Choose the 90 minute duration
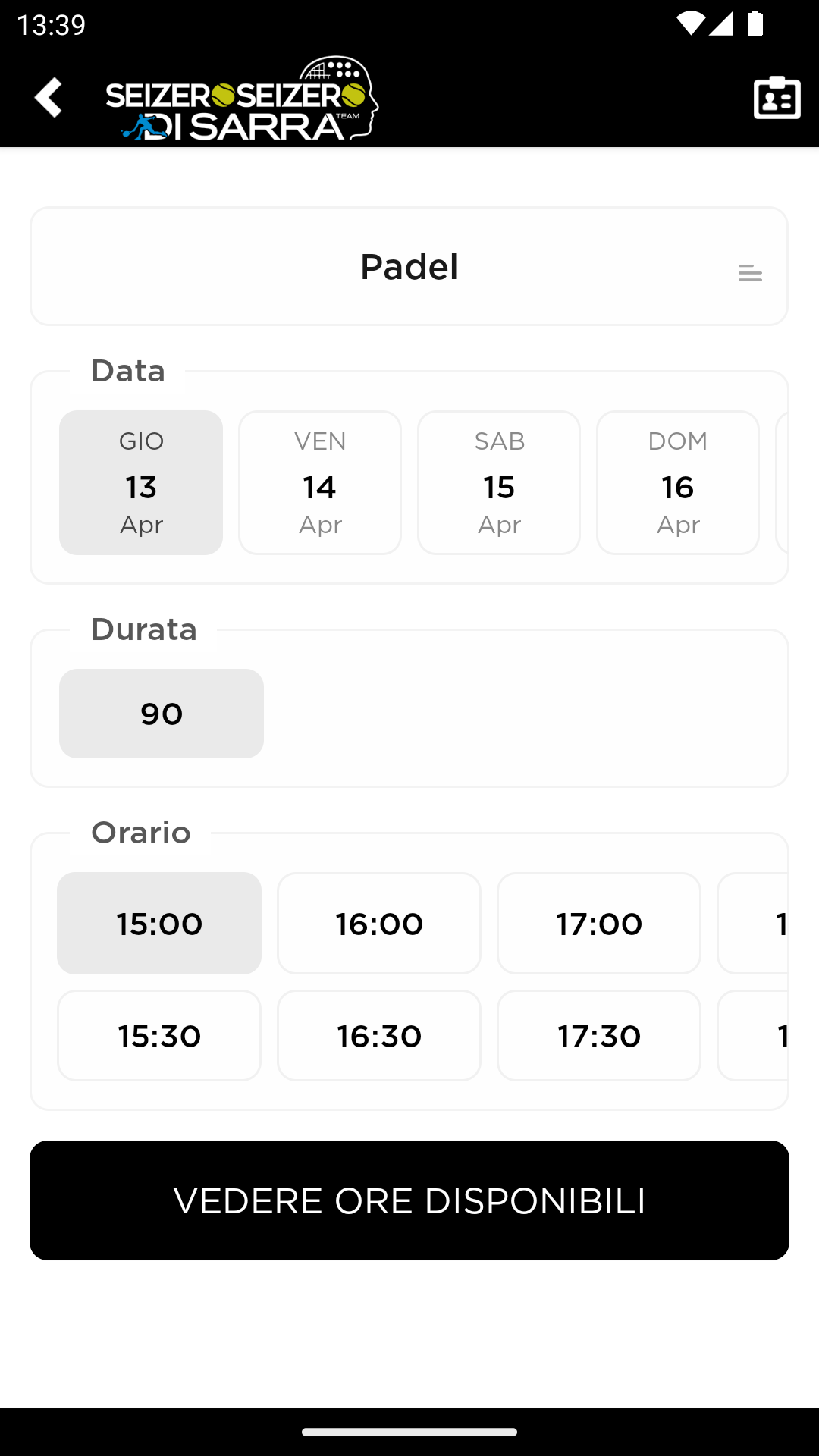Viewport: 819px width, 1456px height. pyautogui.click(x=162, y=714)
